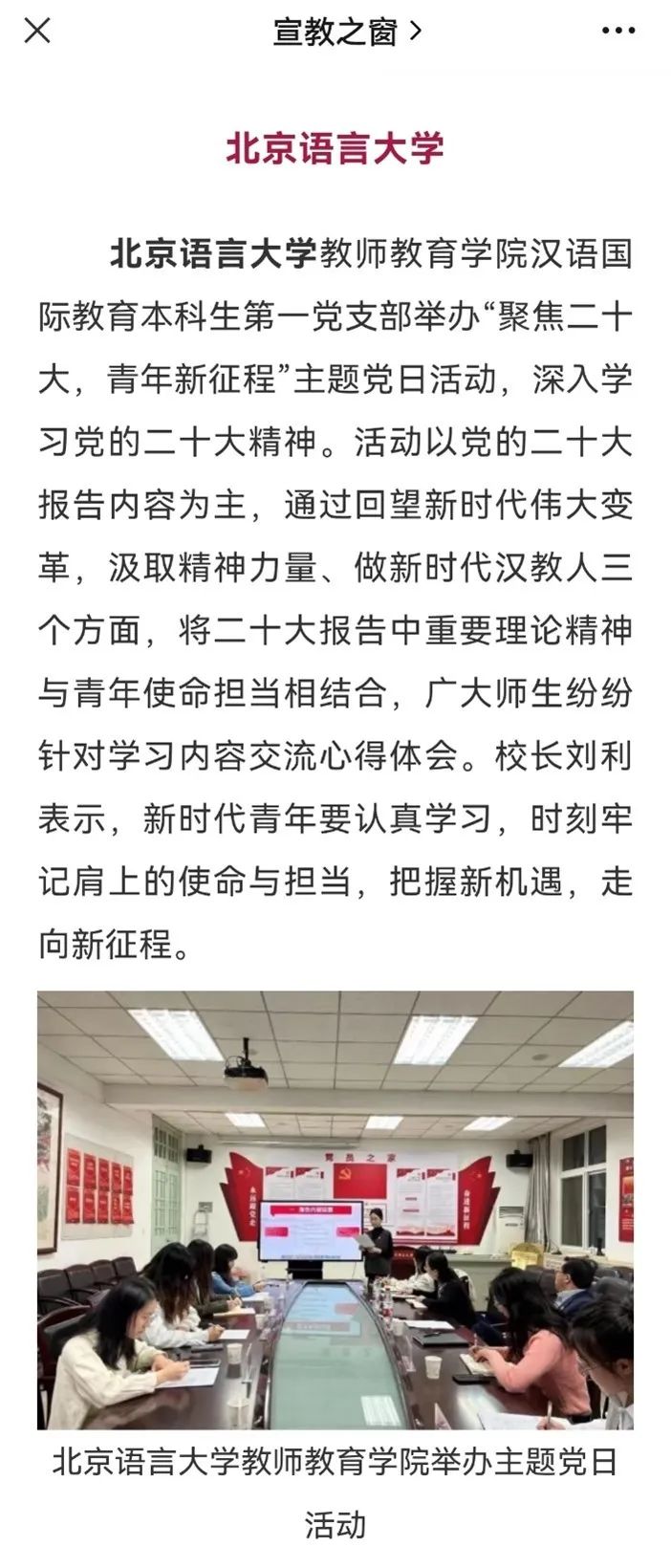View the party day meeting photo
The image size is (671, 1568).
tap(335, 1209)
